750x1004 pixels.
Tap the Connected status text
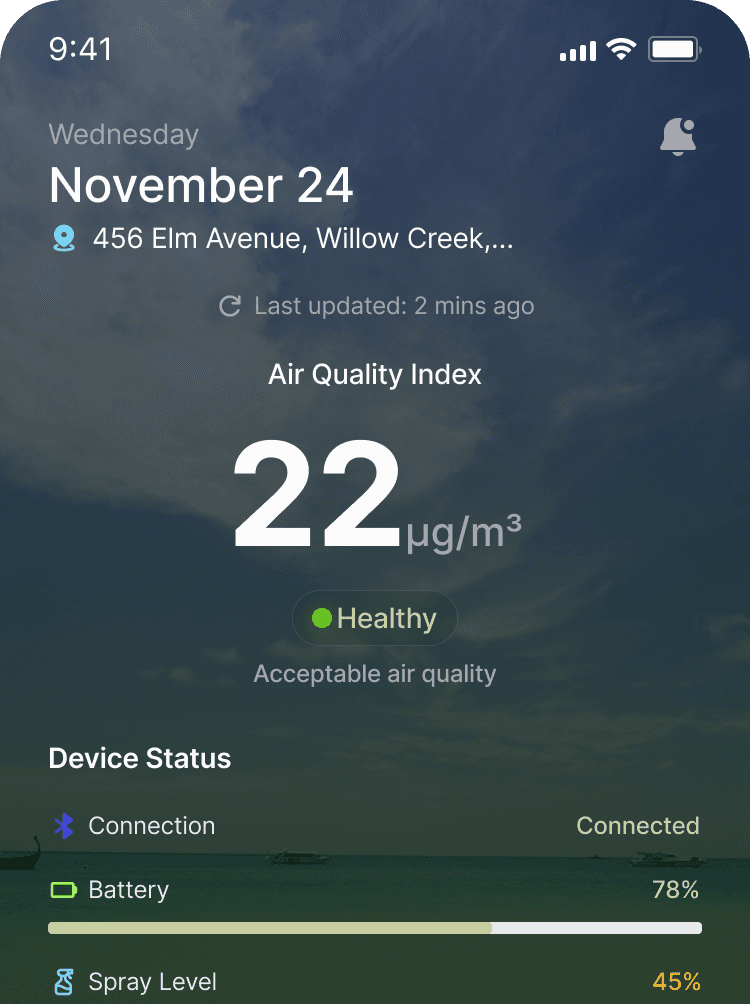coord(638,825)
